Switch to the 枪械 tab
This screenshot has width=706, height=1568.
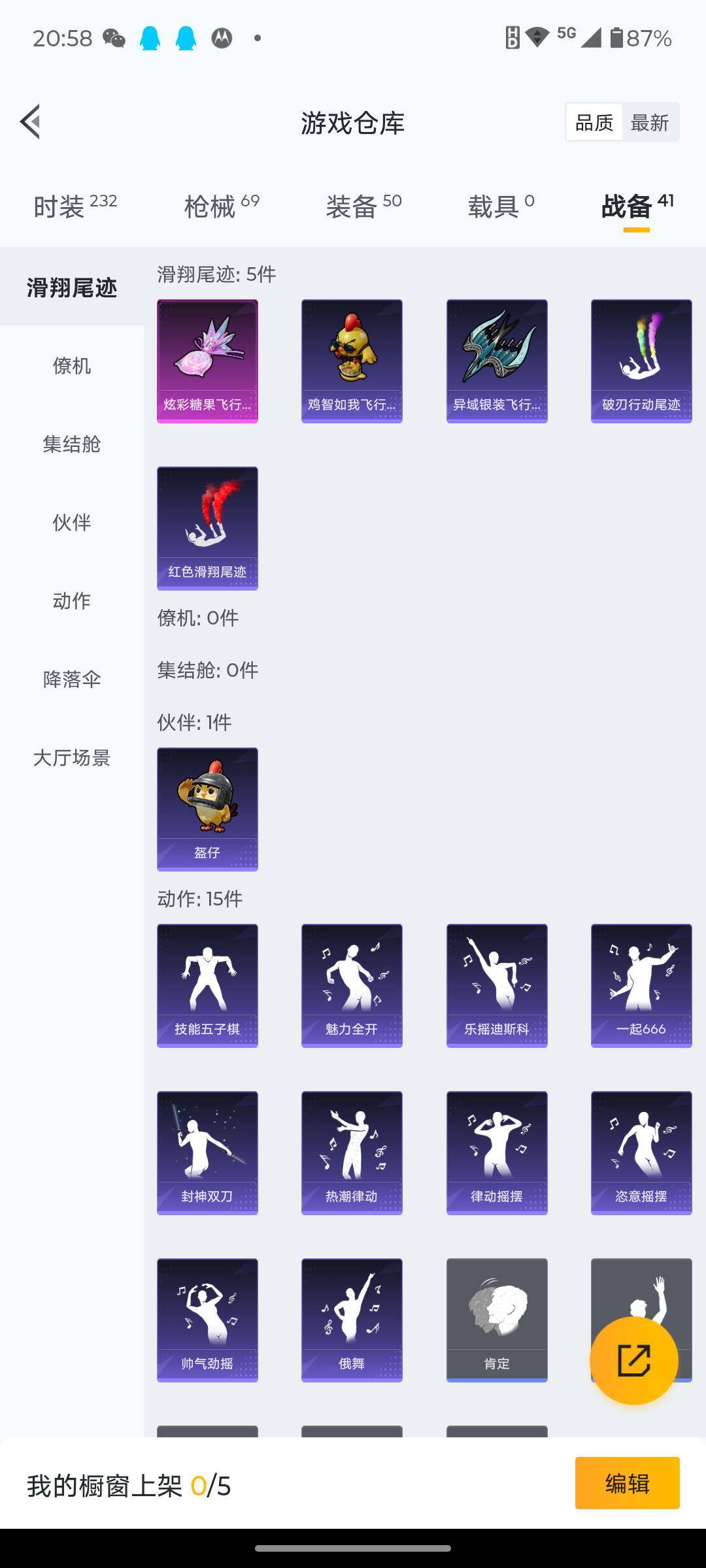tap(222, 206)
